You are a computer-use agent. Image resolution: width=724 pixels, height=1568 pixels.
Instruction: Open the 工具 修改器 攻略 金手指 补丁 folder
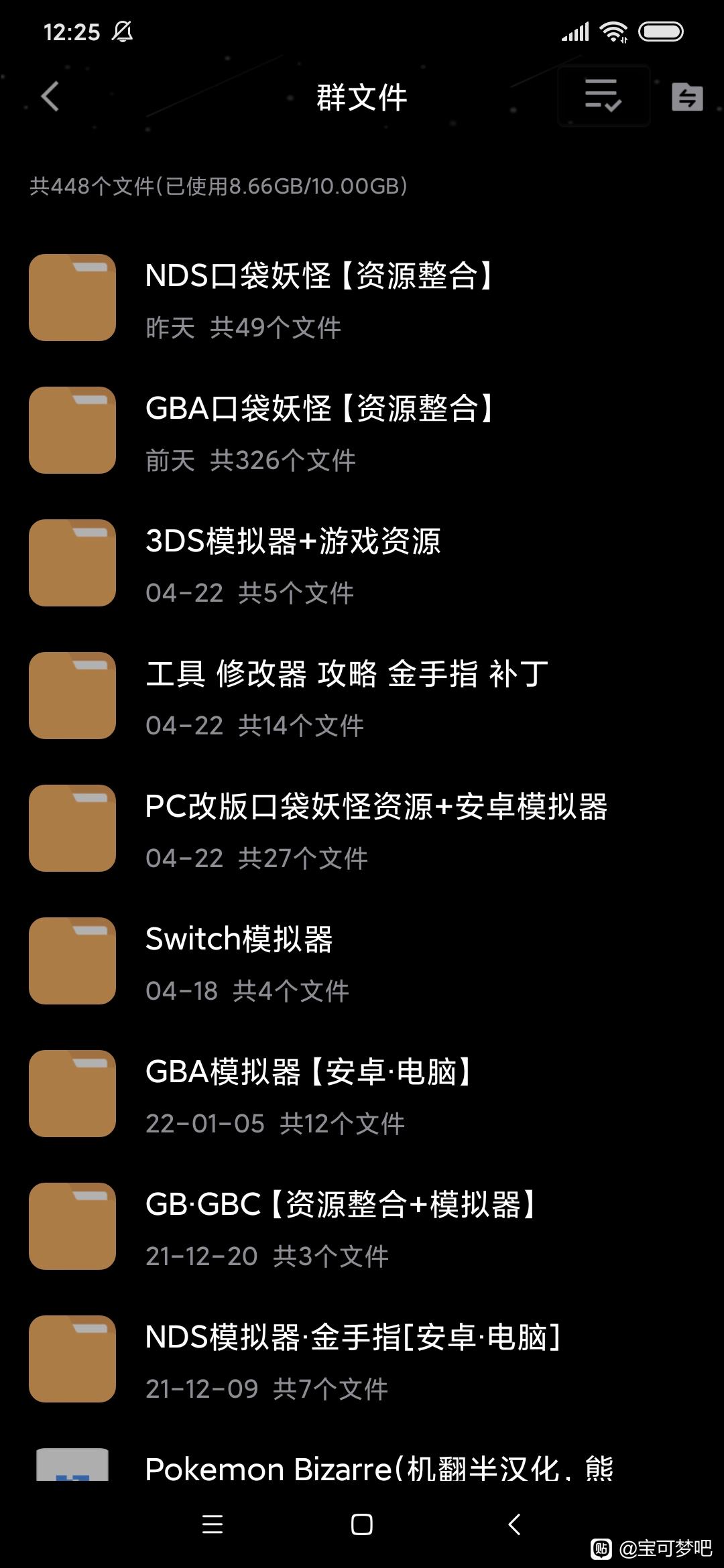(x=362, y=696)
